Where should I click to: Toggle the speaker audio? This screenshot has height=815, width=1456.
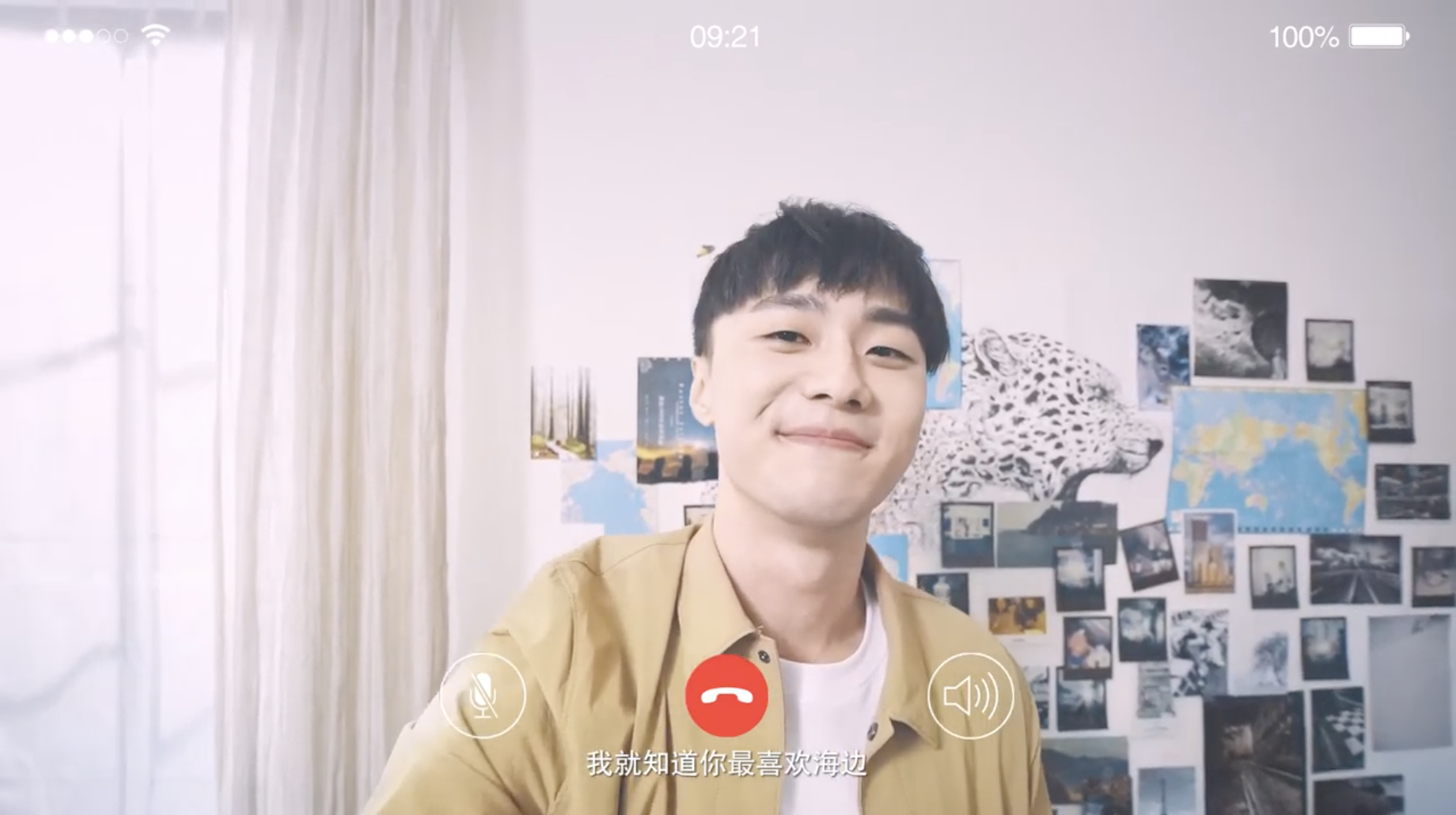coord(970,696)
